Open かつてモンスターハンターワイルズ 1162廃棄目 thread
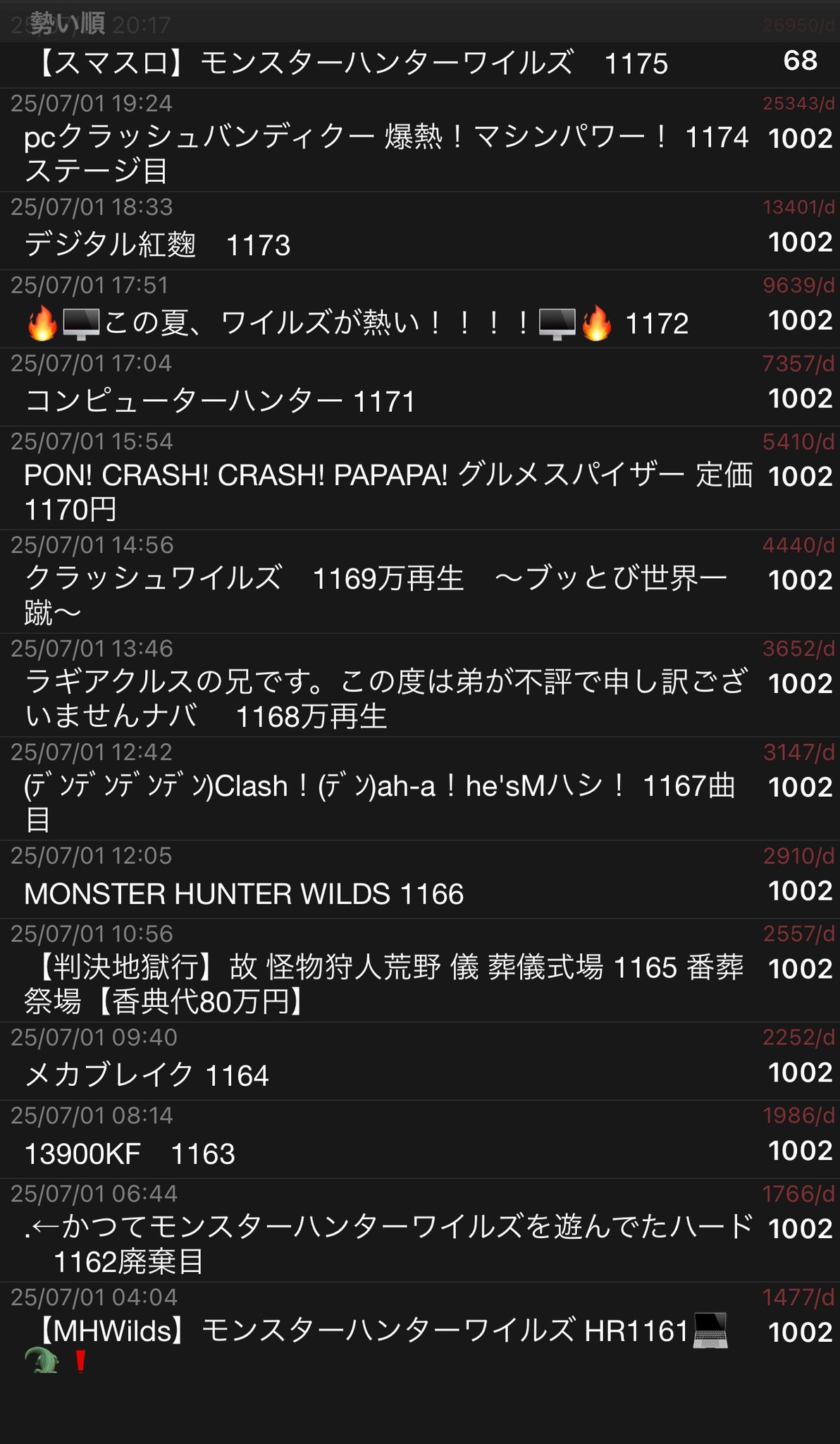The width and height of the screenshot is (840, 1444). (420, 1230)
